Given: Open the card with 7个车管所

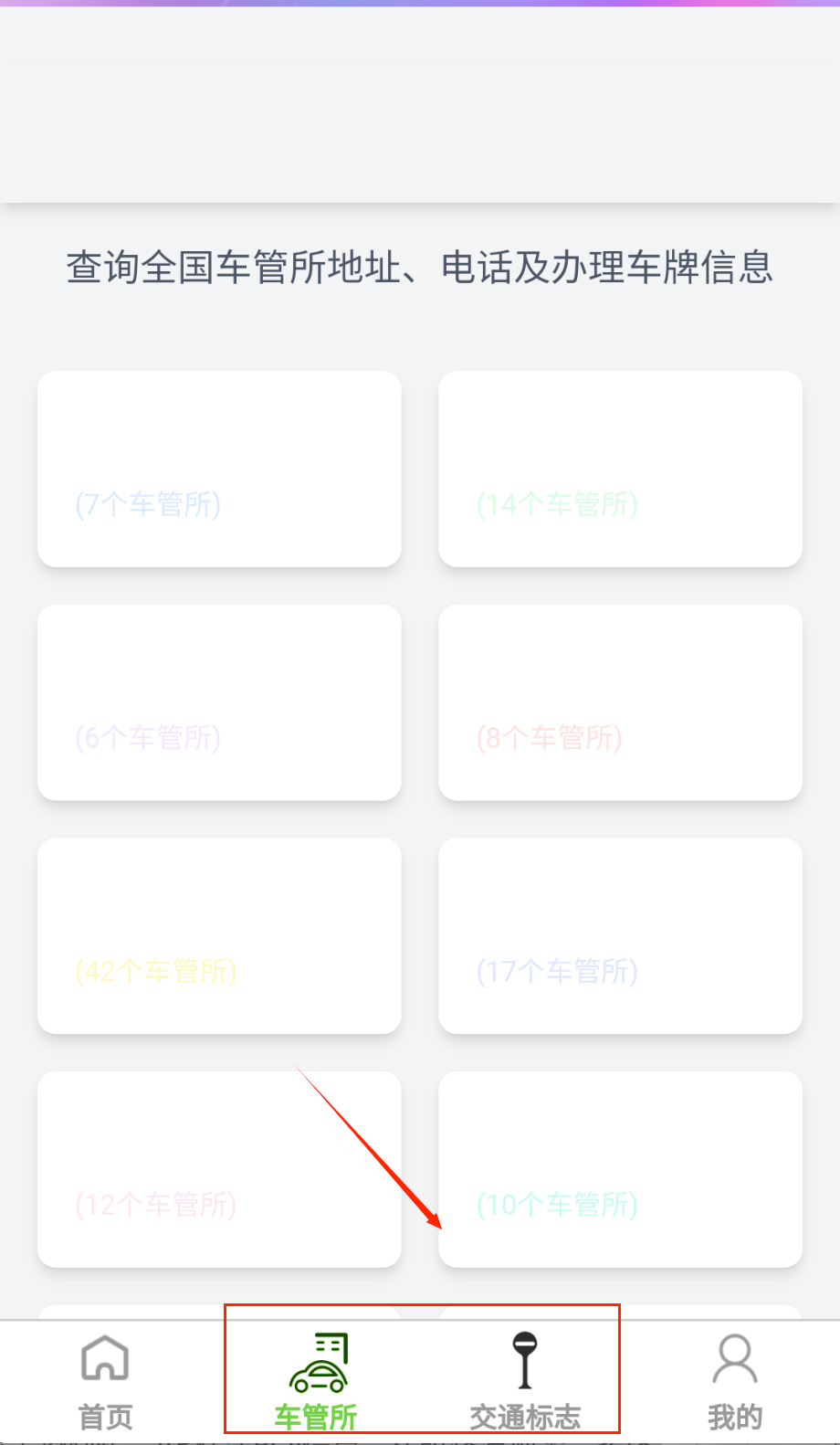Looking at the screenshot, I should [x=219, y=469].
